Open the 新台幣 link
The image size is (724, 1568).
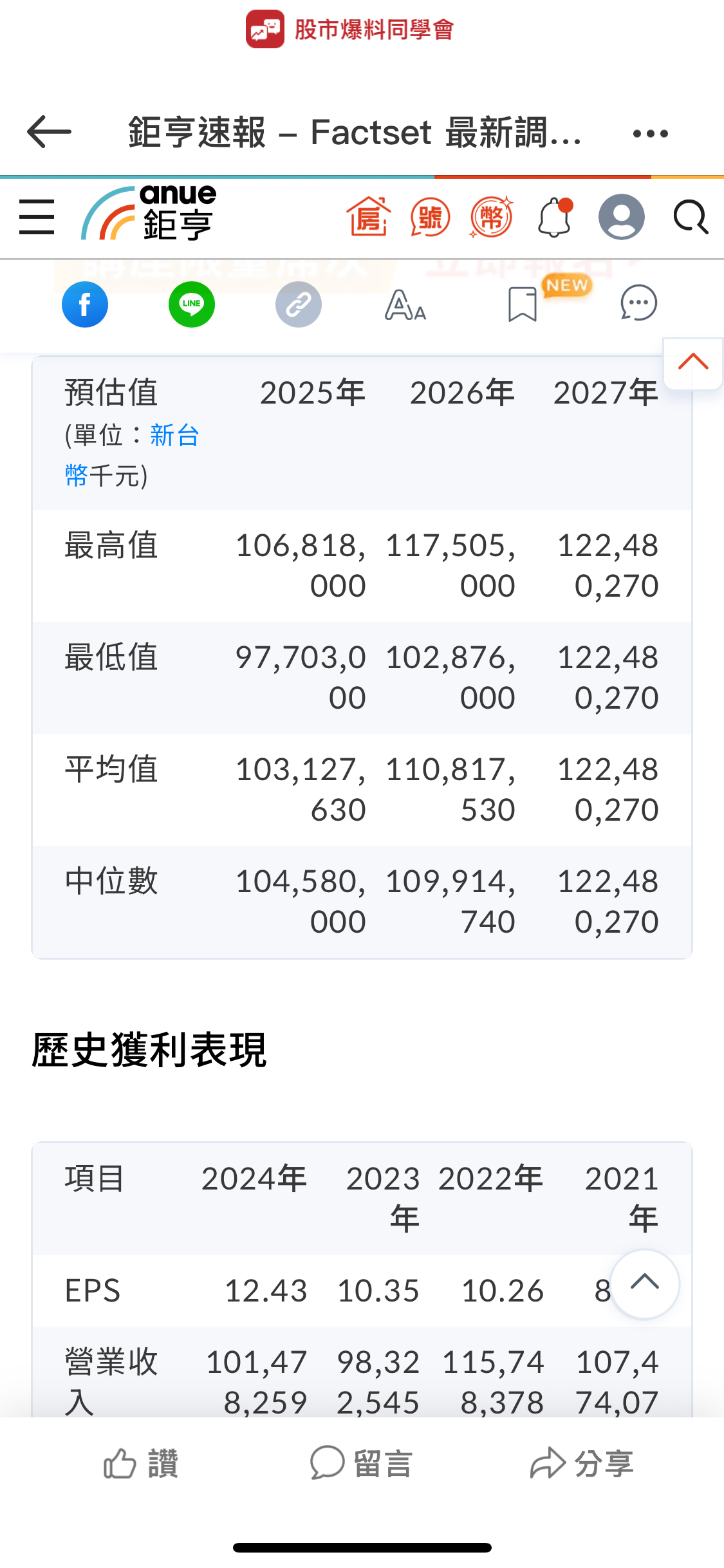pos(174,436)
